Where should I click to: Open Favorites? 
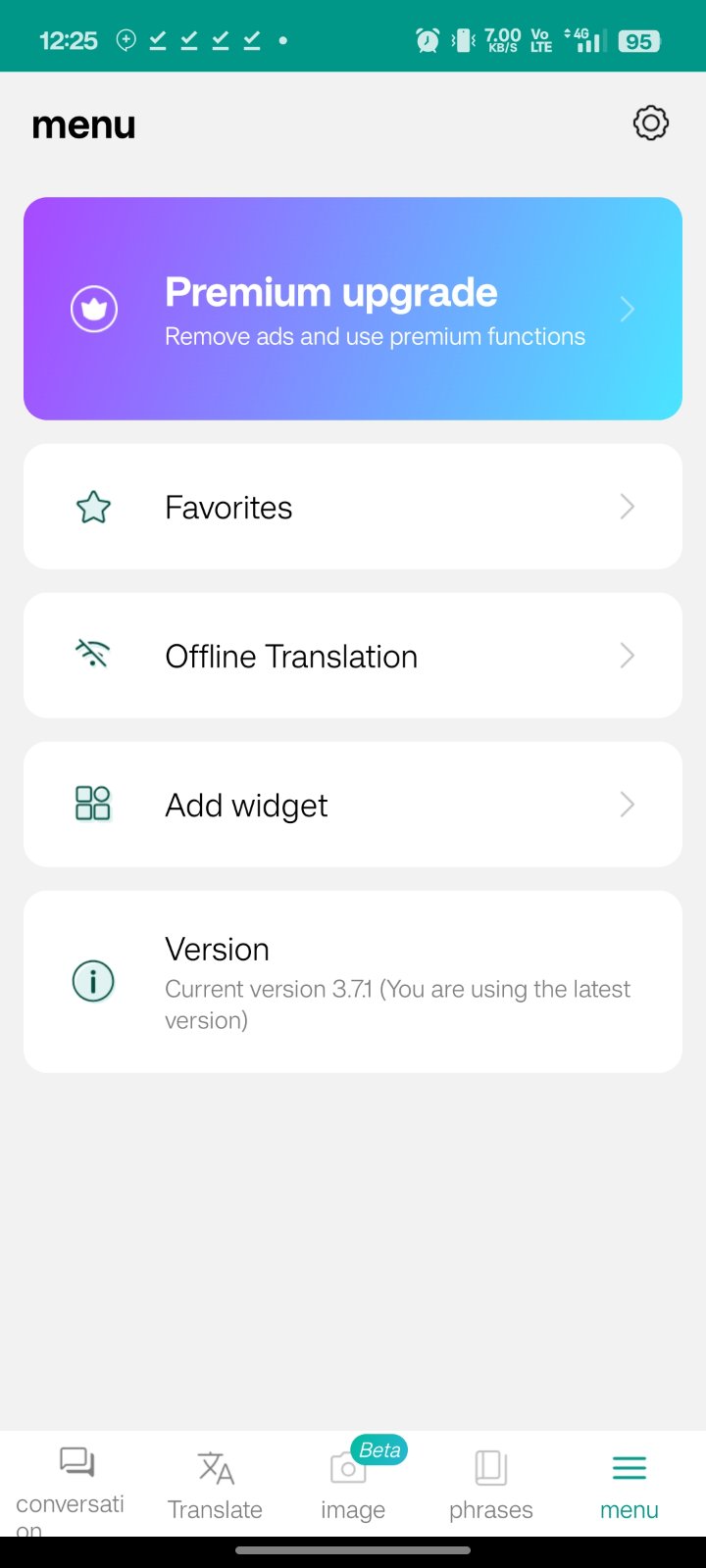[x=353, y=507]
